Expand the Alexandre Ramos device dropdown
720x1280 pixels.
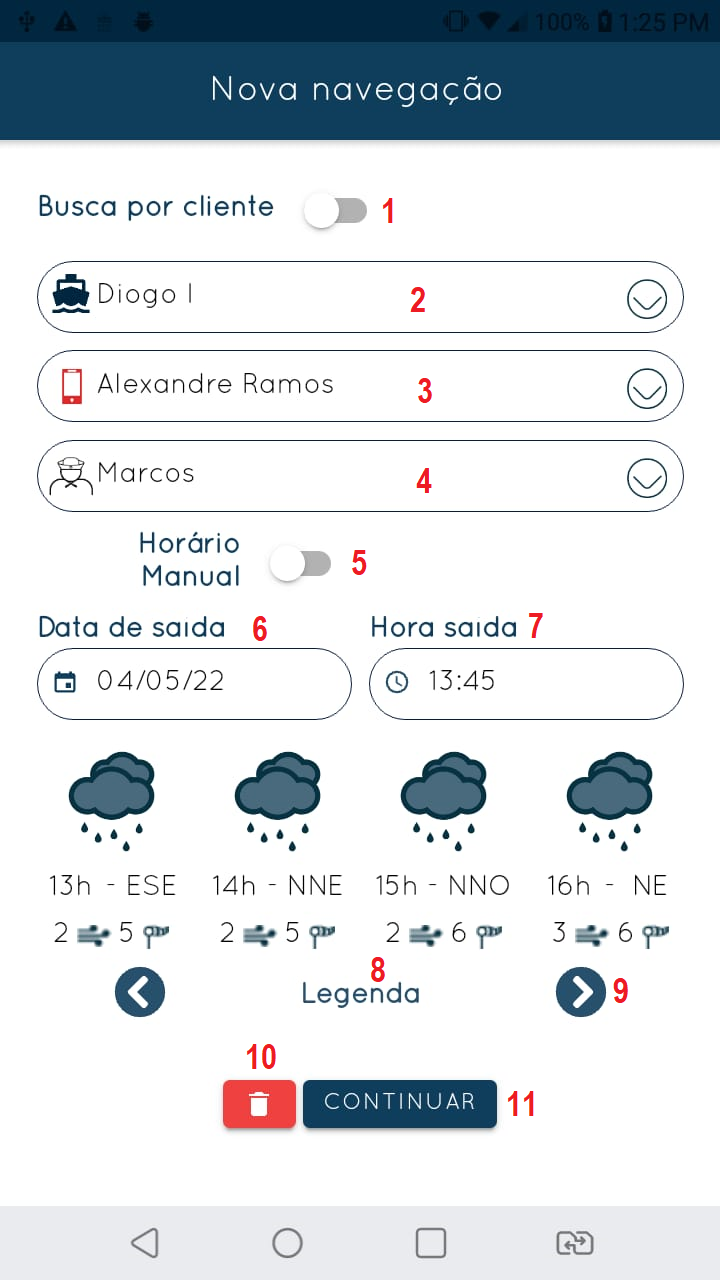(360, 386)
